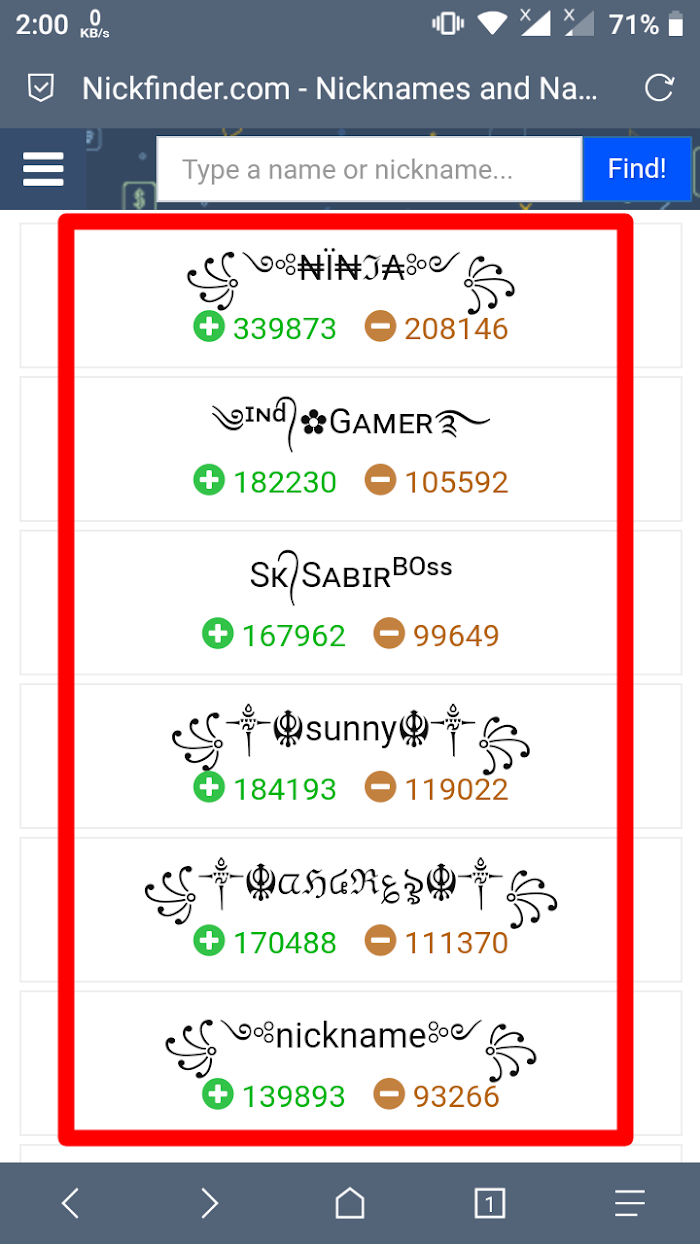Upvote the NINJA nickname
The width and height of the screenshot is (700, 1244).
click(208, 327)
